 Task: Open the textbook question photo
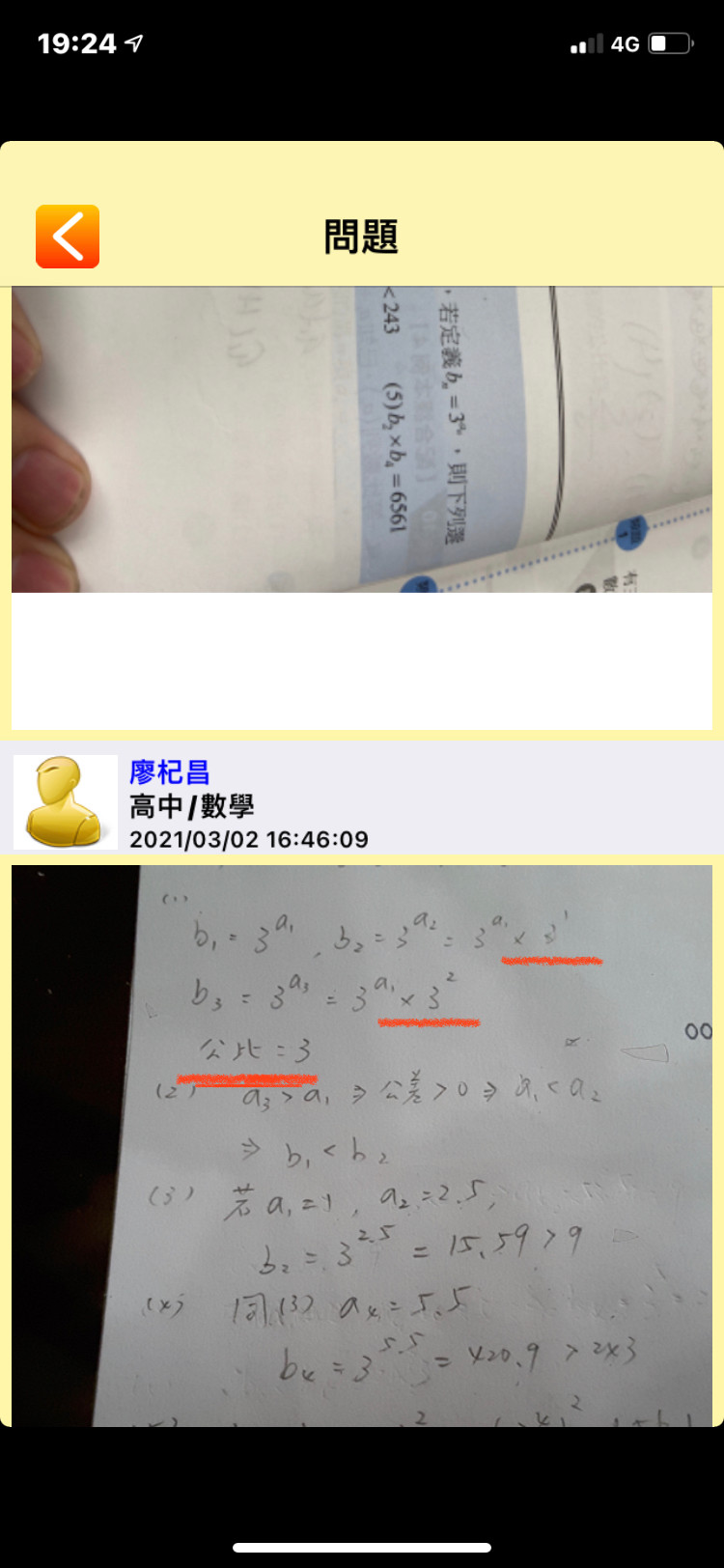click(361, 439)
